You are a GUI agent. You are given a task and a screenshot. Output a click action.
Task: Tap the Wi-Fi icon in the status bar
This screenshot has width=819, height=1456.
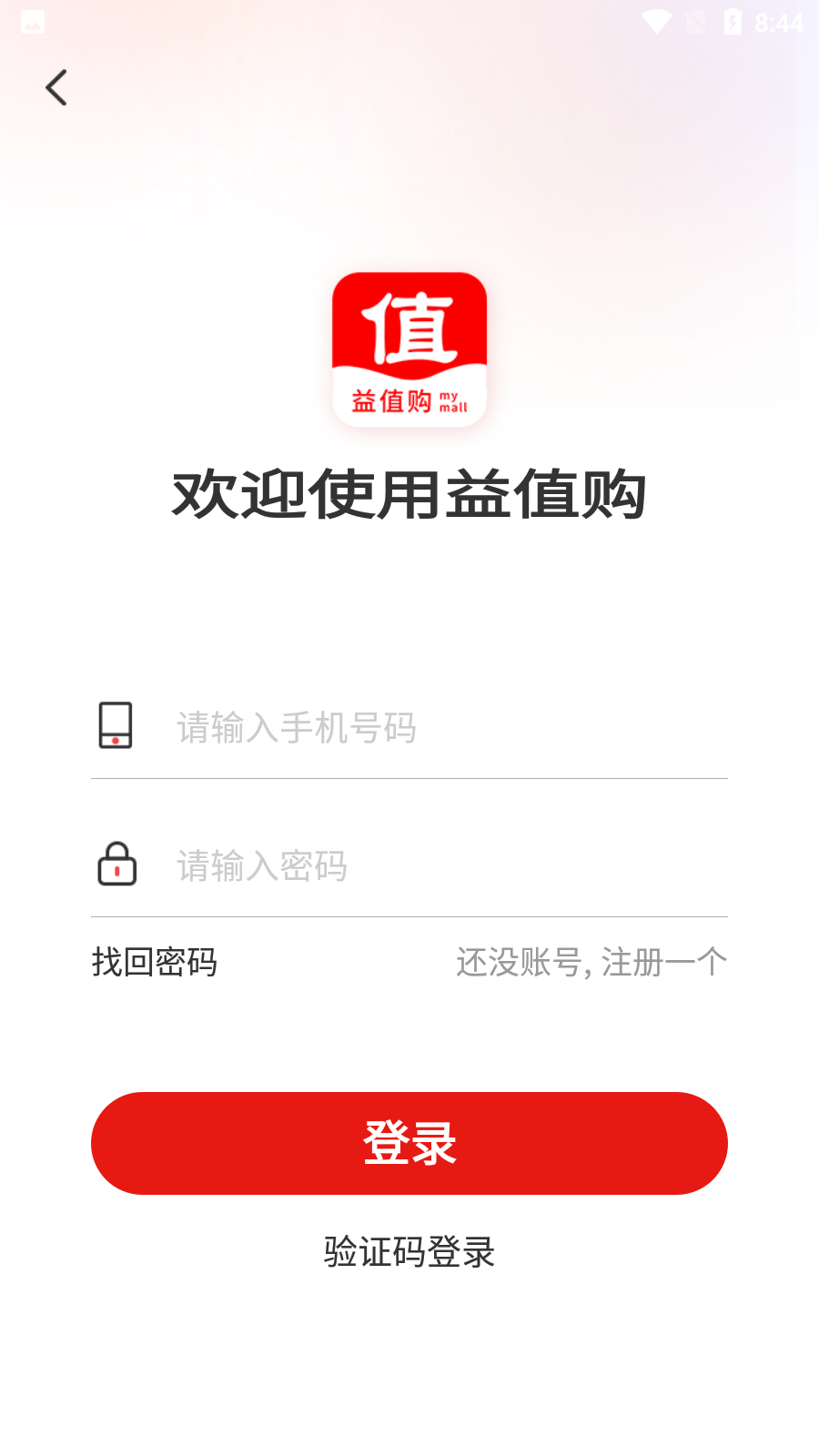[657, 20]
